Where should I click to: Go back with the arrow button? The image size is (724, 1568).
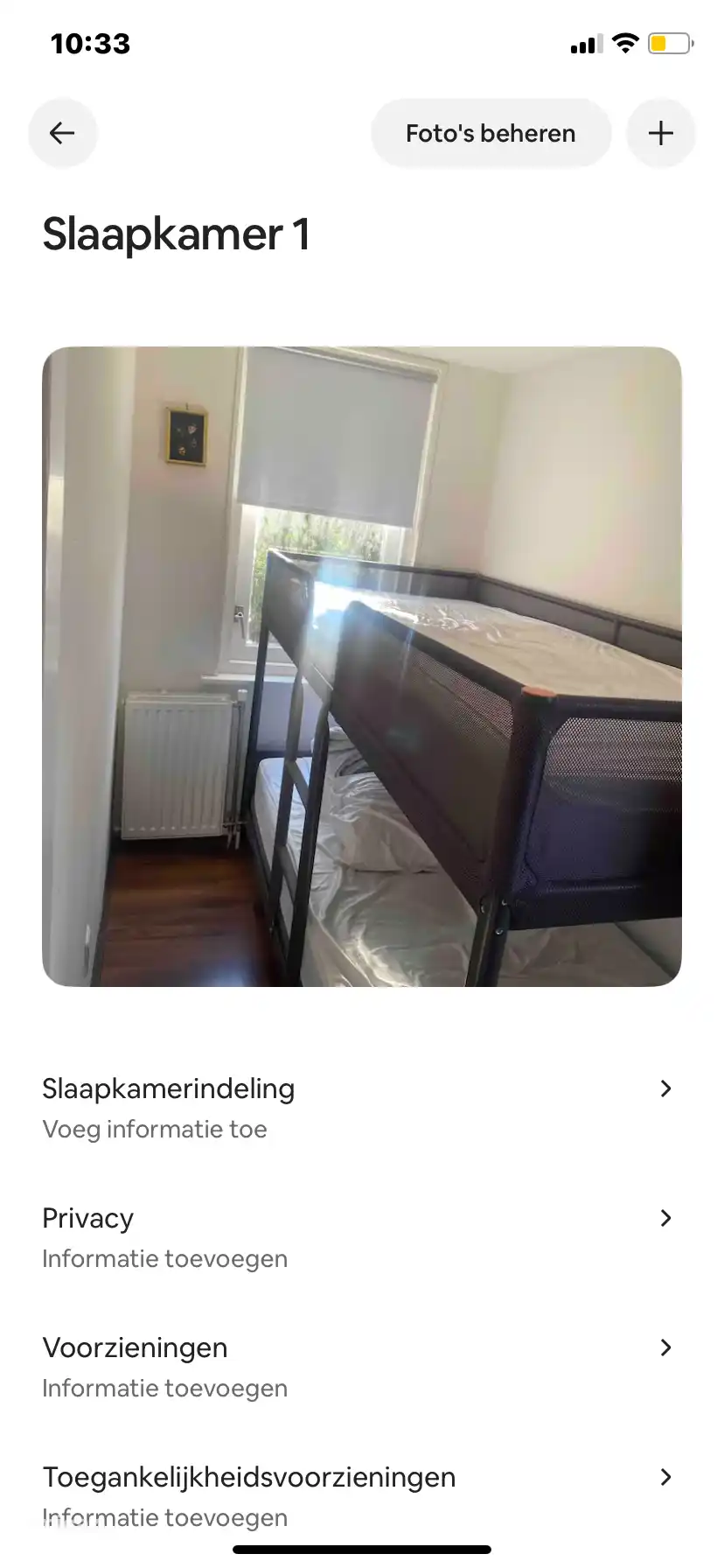click(62, 133)
